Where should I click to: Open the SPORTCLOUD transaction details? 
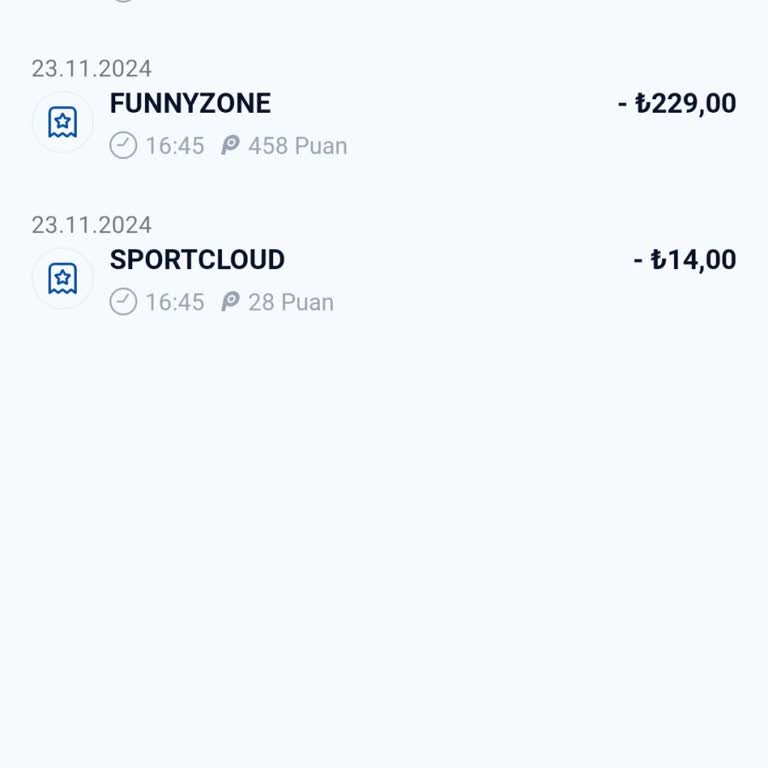[x=197, y=260]
